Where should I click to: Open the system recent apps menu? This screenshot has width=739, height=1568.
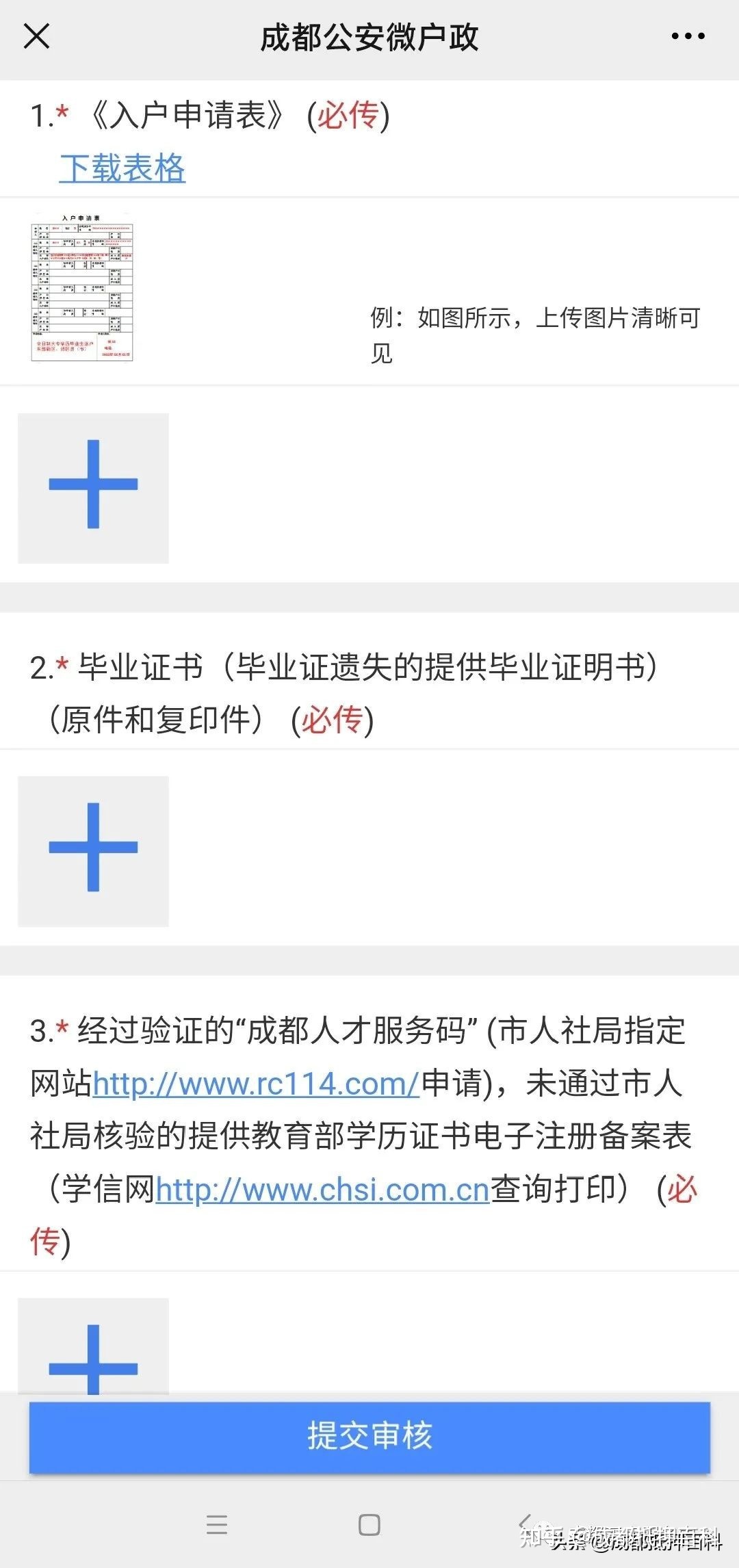[x=217, y=1525]
